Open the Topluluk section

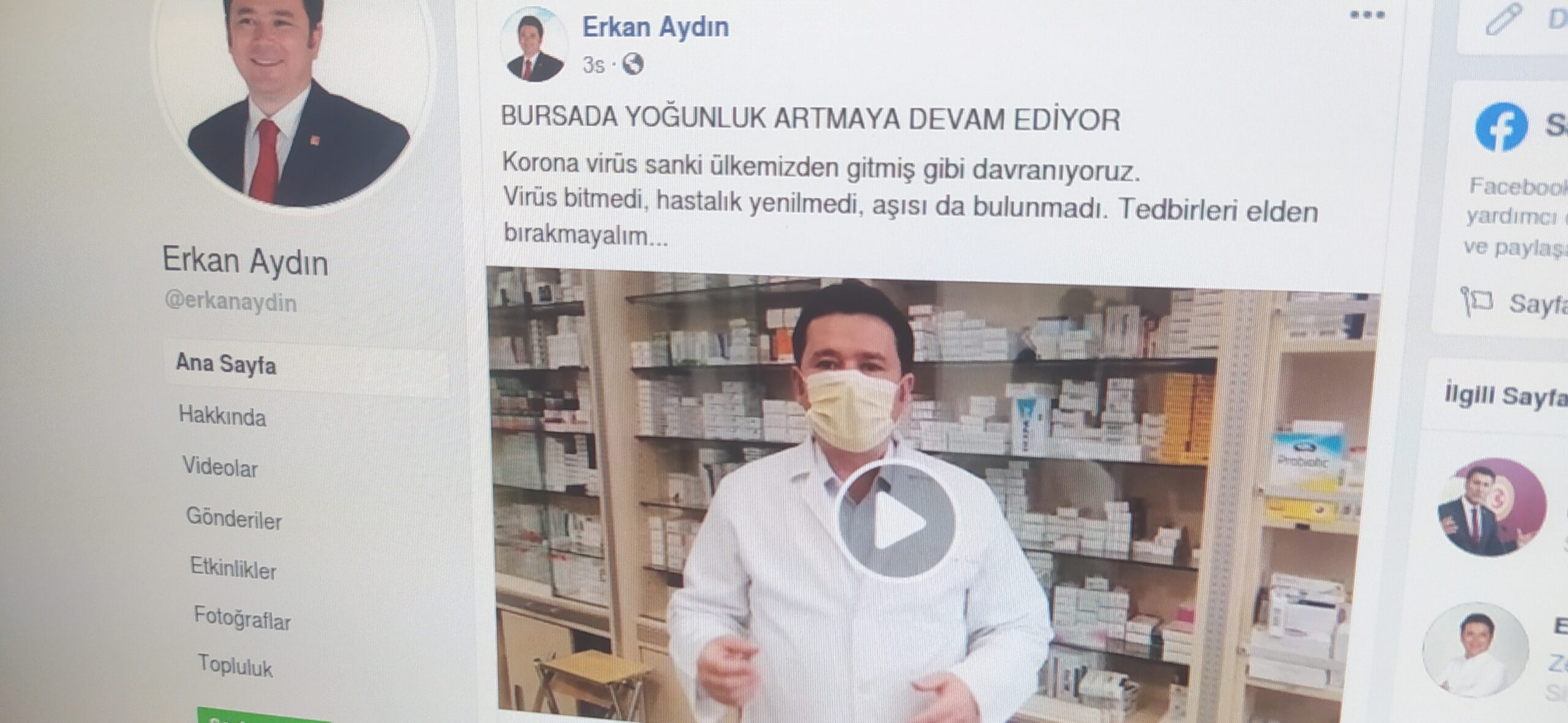pyautogui.click(x=235, y=666)
